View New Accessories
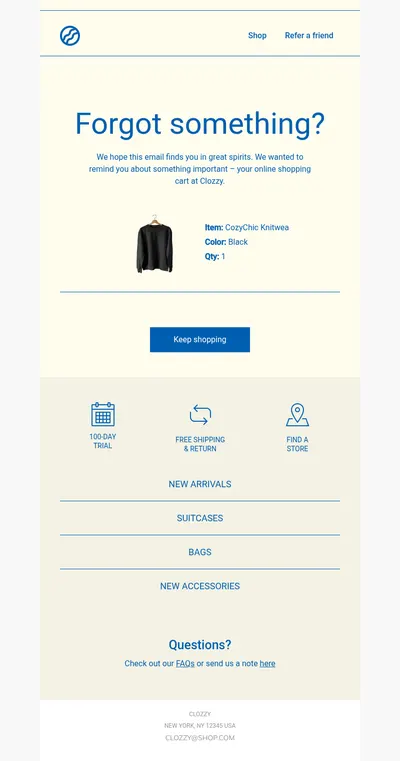 coord(200,586)
